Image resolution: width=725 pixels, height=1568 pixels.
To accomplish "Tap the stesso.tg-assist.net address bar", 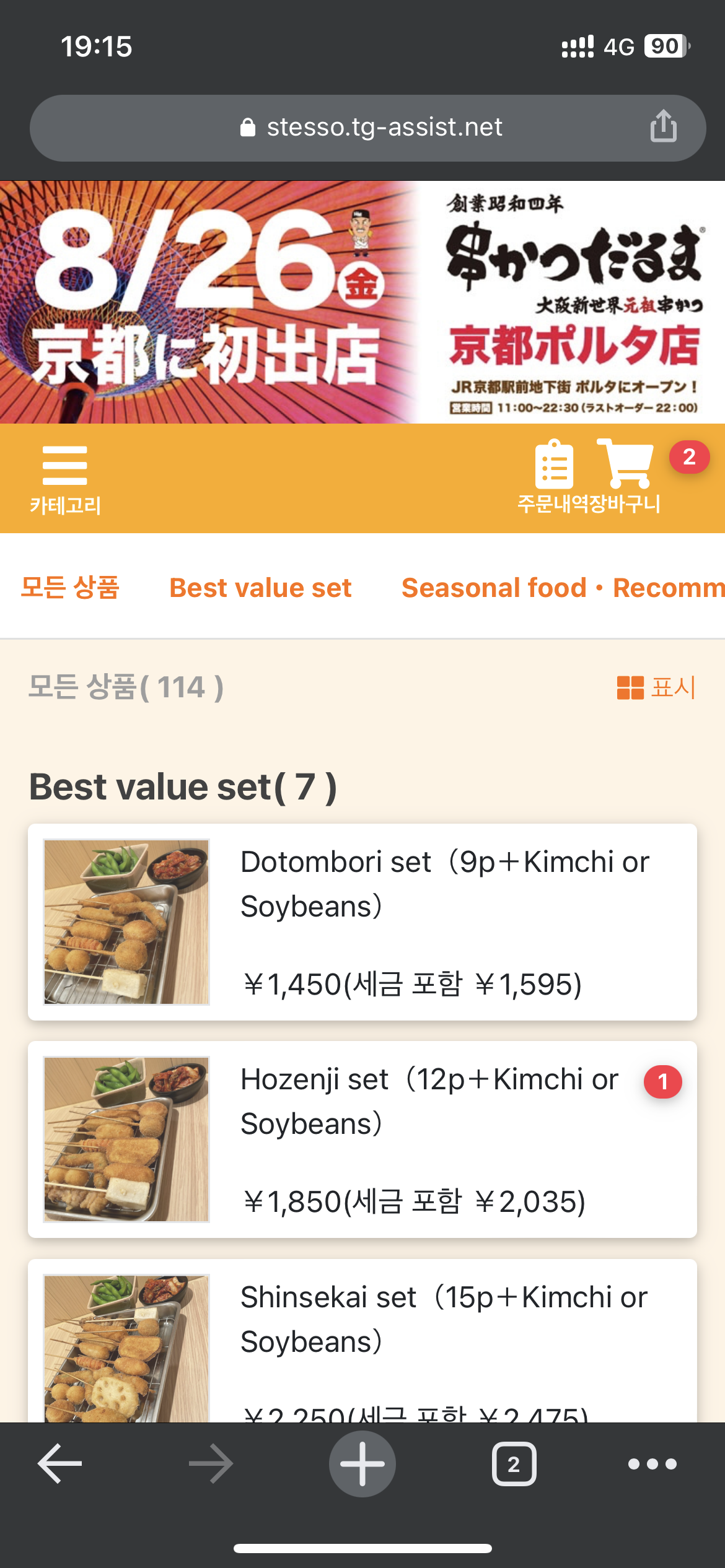I will pos(371,128).
